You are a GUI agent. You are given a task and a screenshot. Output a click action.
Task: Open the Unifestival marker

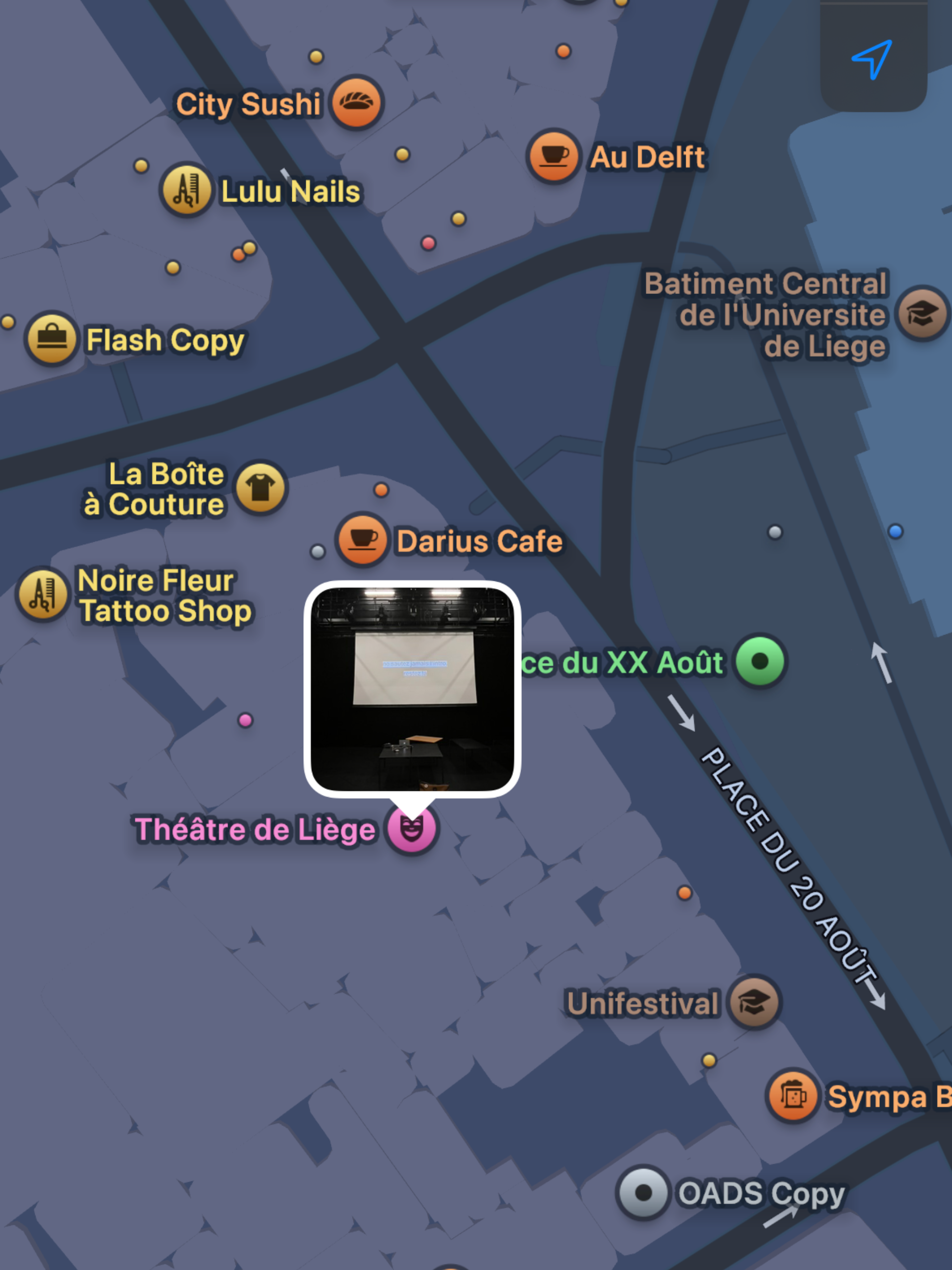(754, 1002)
